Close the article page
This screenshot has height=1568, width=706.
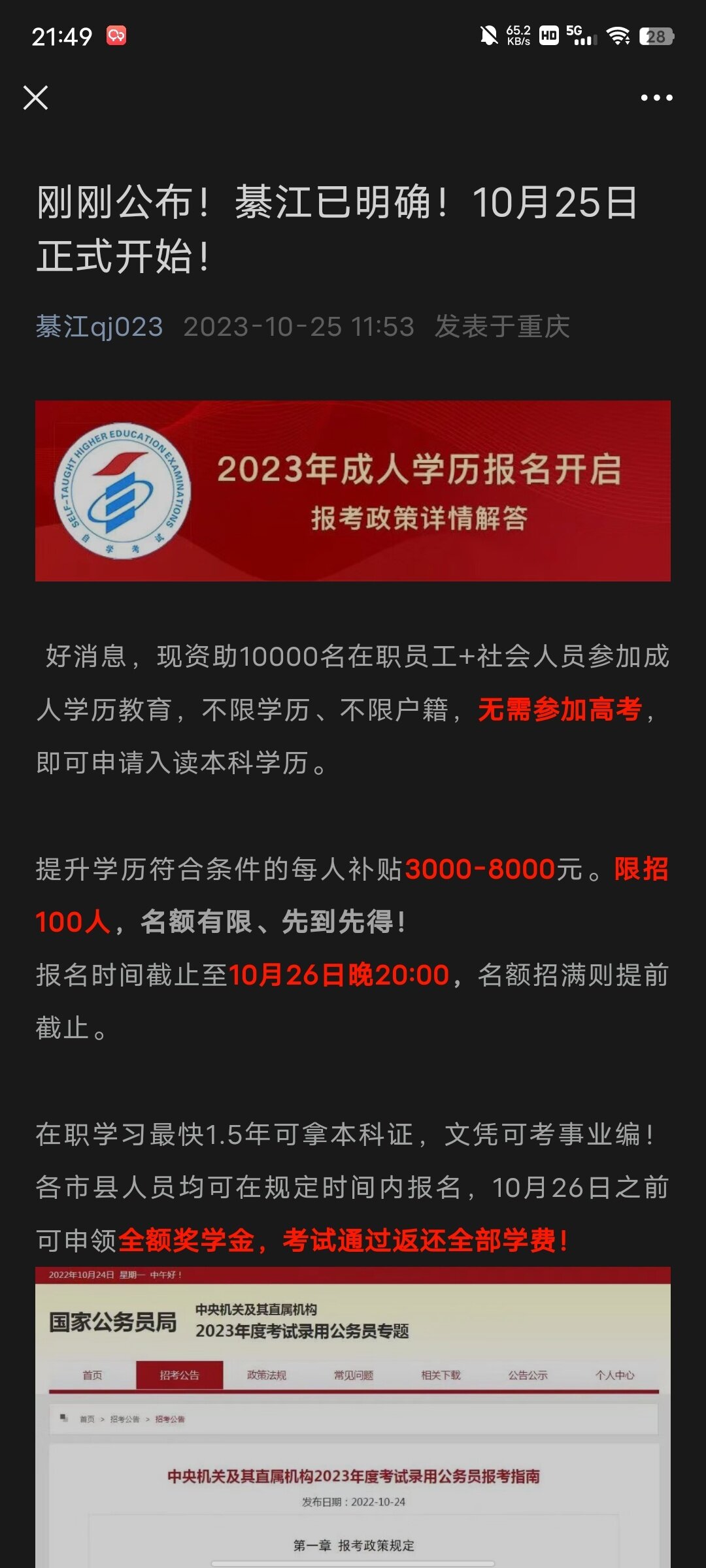click(35, 98)
